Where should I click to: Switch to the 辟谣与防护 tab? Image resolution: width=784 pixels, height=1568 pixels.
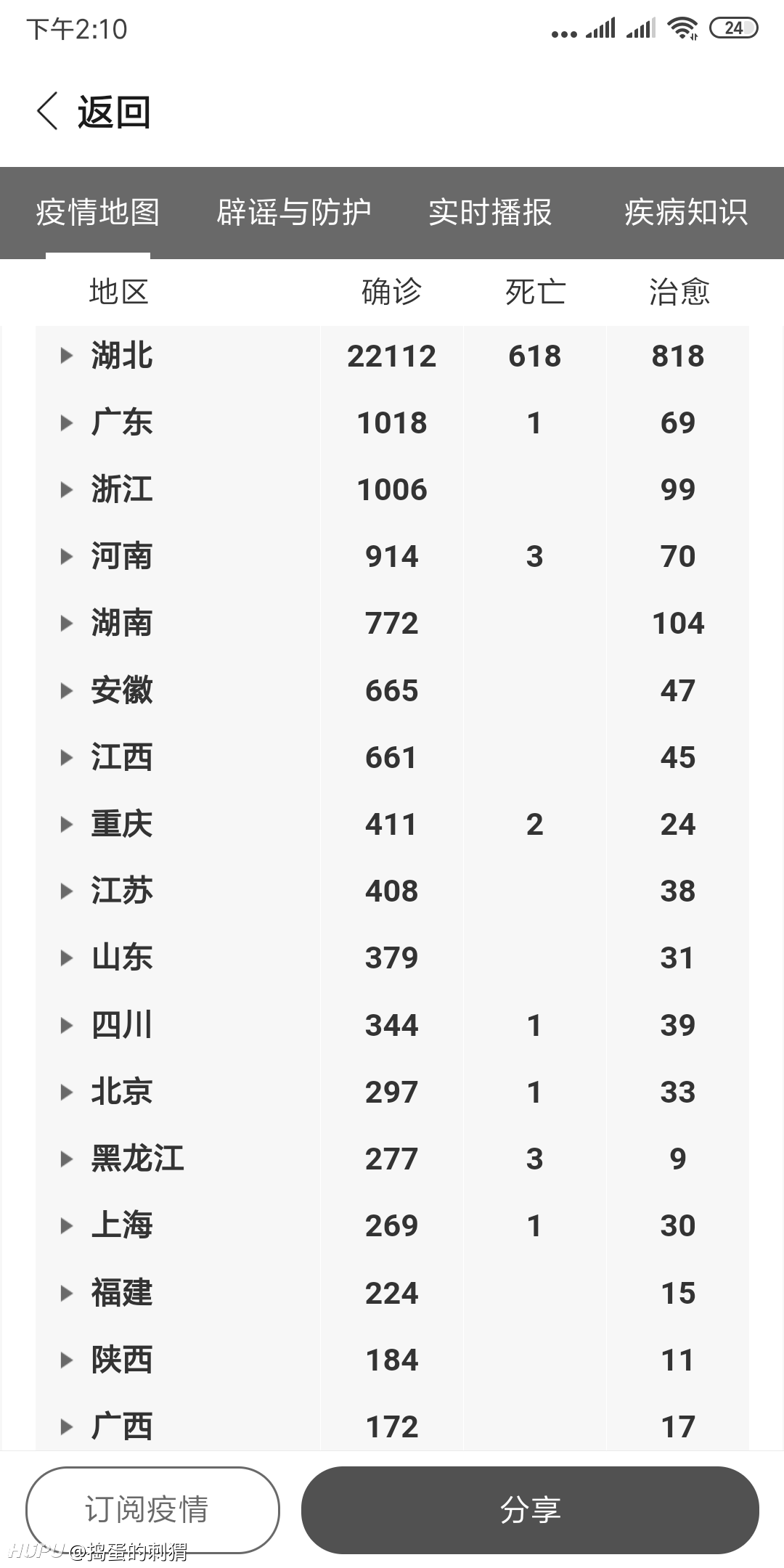point(294,213)
